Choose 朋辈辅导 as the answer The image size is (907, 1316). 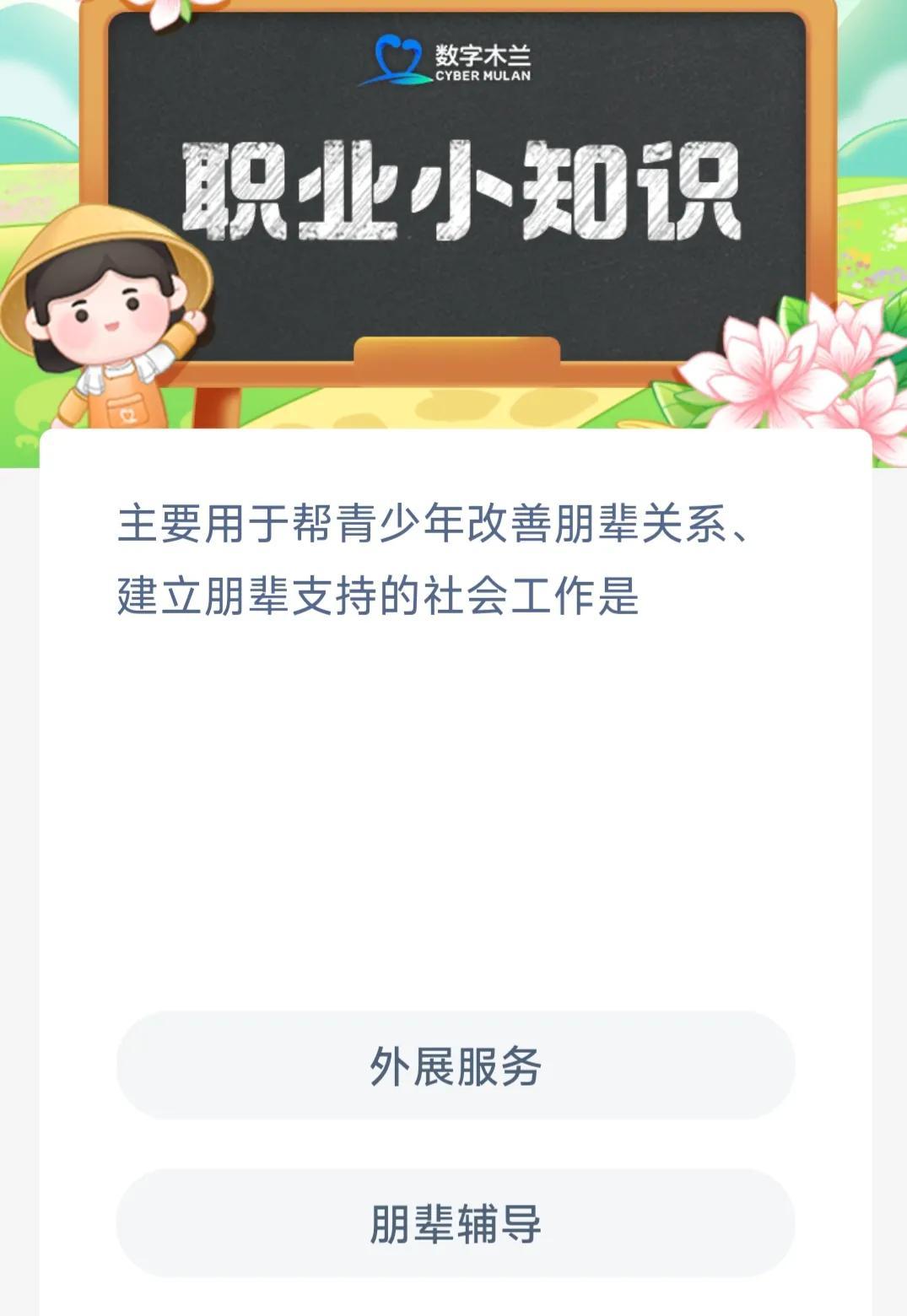tap(455, 1223)
